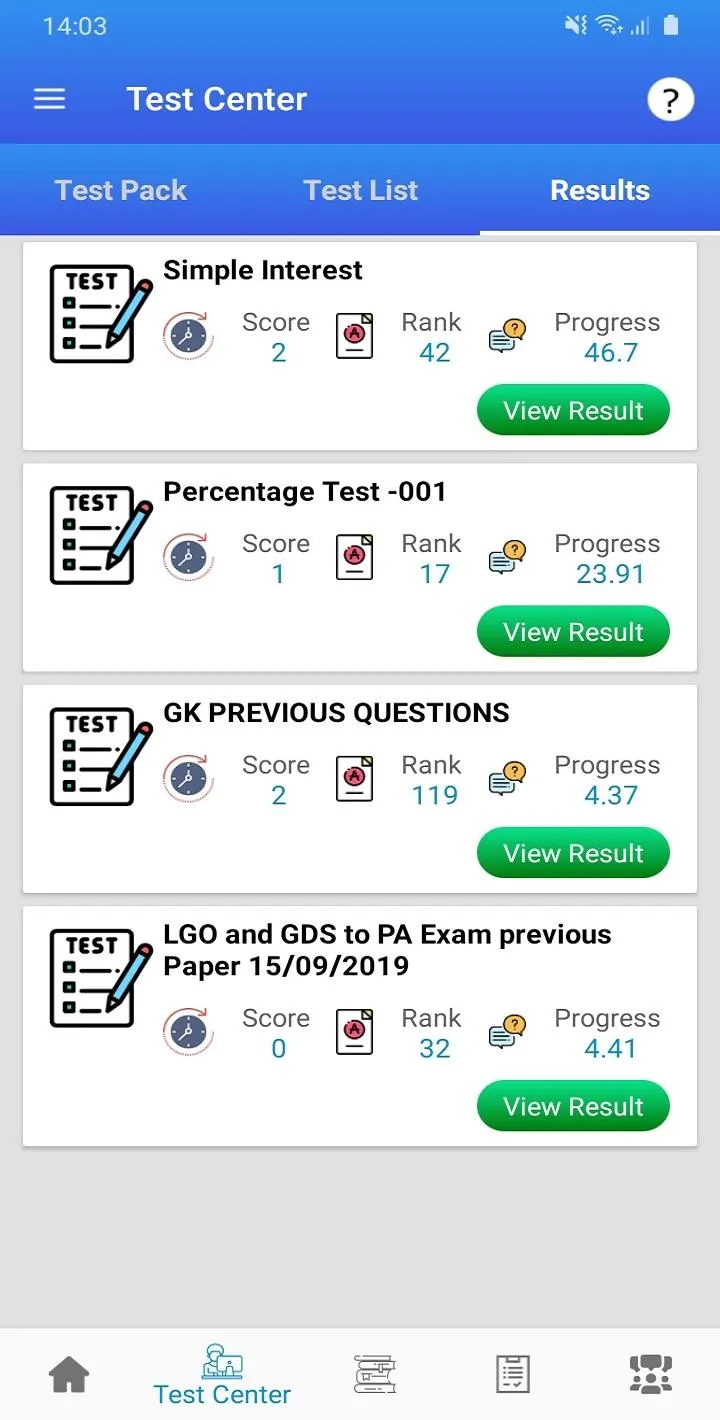Open the checklist bottom tab
Viewport: 720px width, 1420px height.
coord(513,1375)
